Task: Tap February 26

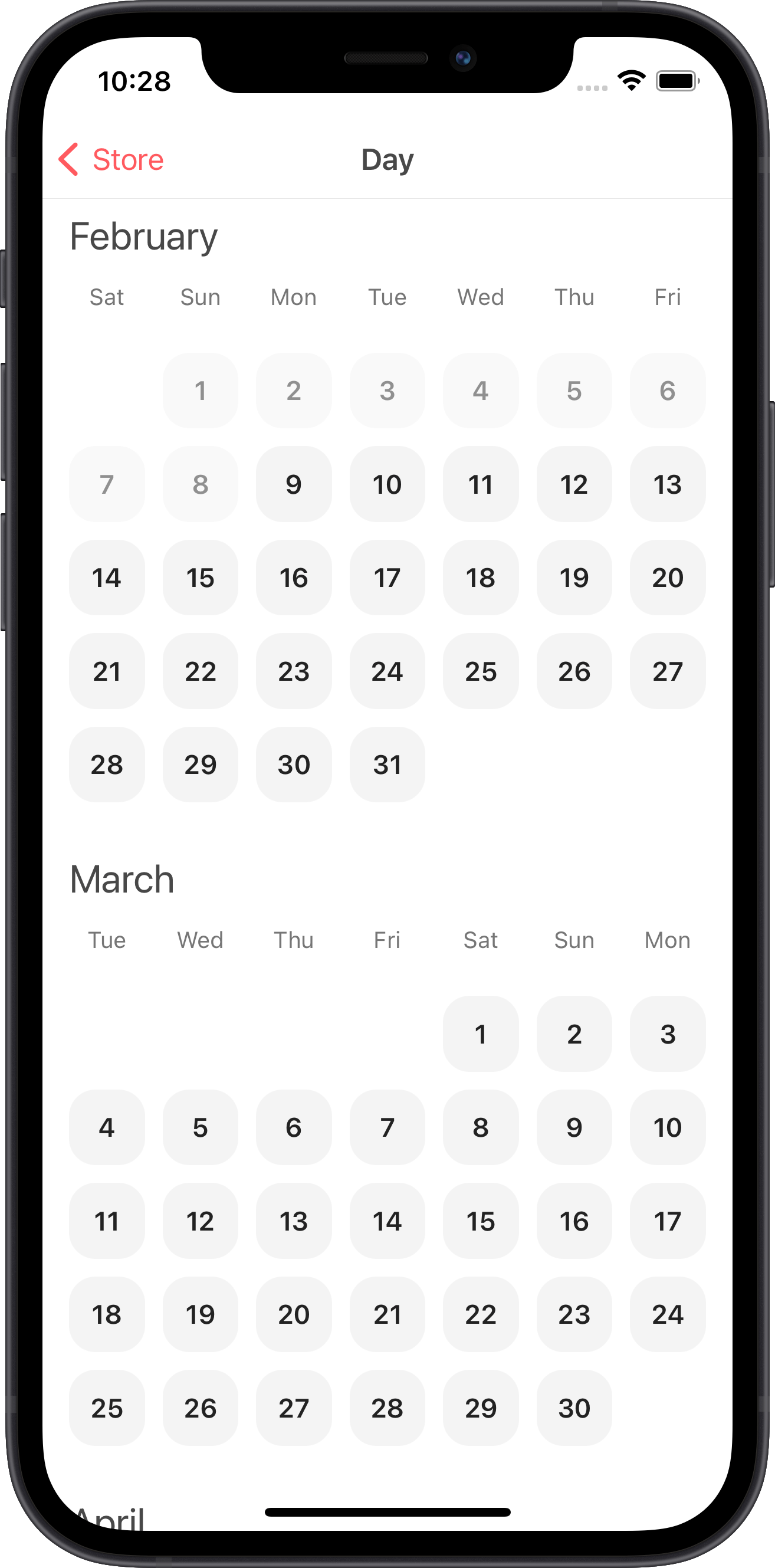Action: click(574, 671)
